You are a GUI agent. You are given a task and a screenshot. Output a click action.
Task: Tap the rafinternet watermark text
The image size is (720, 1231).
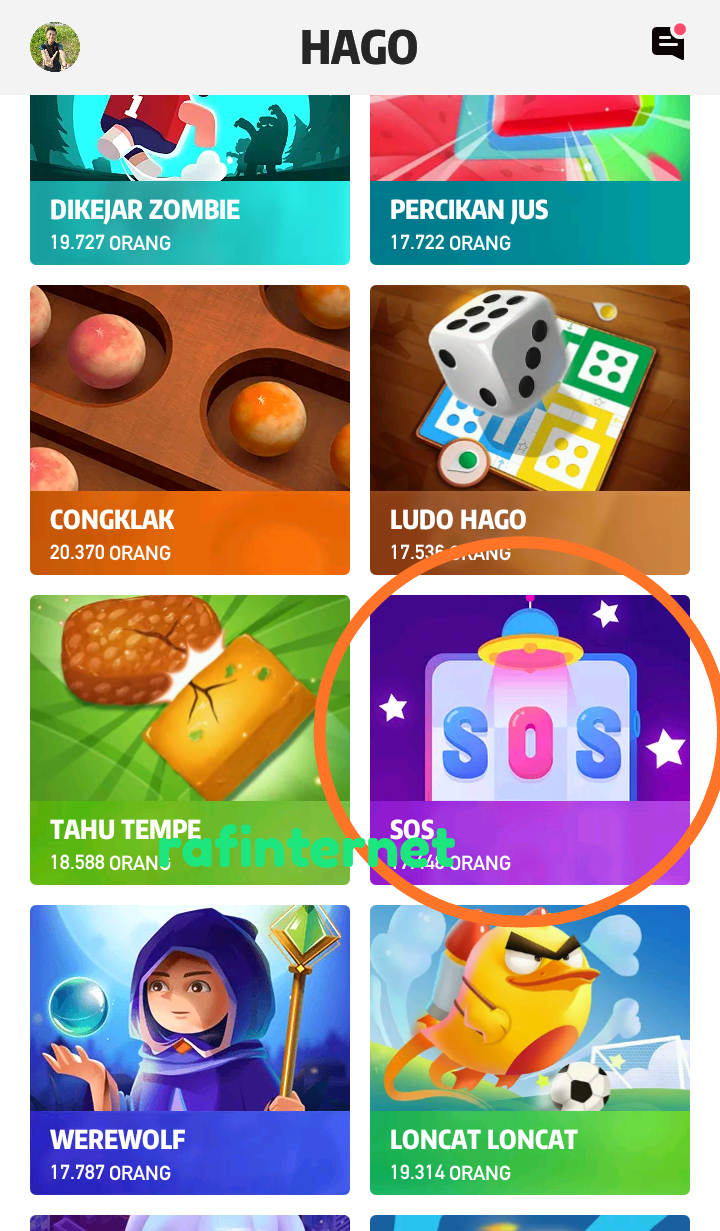[310, 850]
